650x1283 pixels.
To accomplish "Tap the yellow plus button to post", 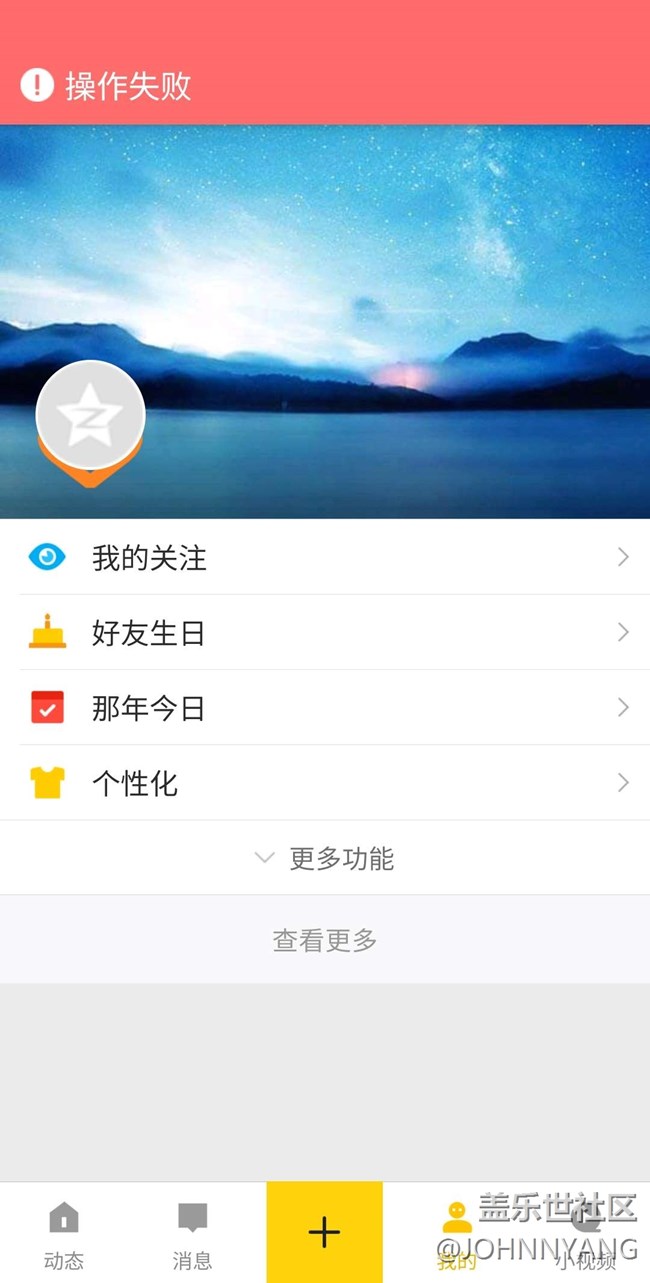I will click(324, 1232).
